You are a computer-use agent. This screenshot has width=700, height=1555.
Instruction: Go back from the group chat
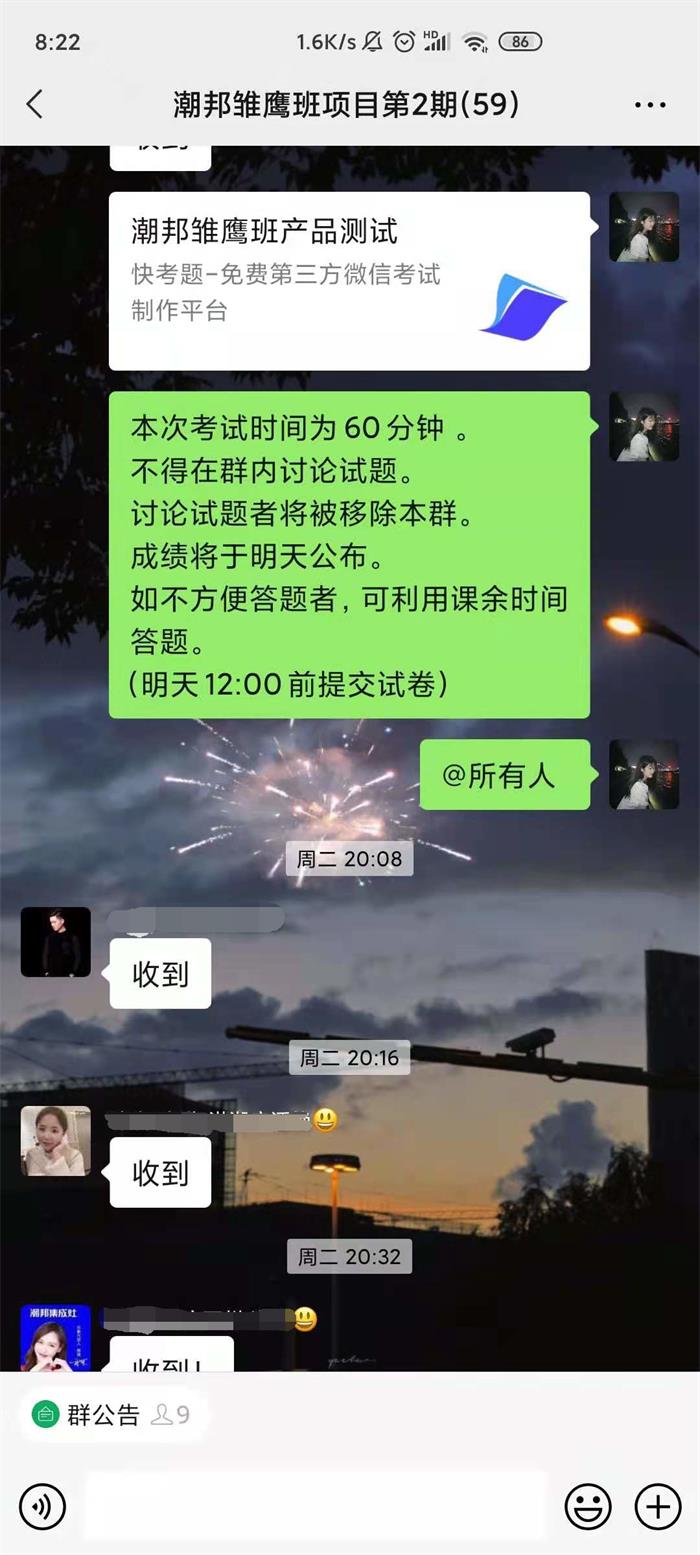35,104
